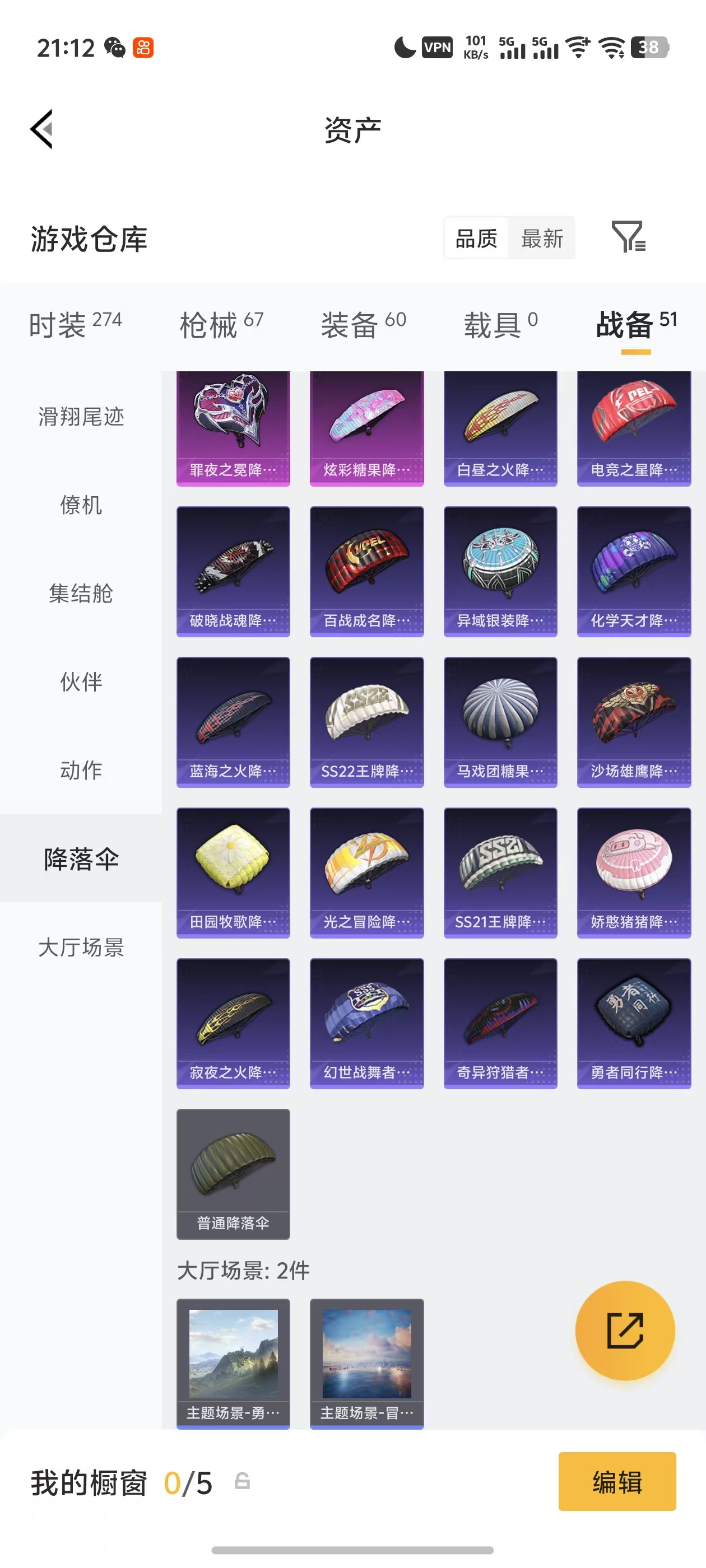706x1568 pixels.
Task: Show the 伙伴 category
Action: 81,682
